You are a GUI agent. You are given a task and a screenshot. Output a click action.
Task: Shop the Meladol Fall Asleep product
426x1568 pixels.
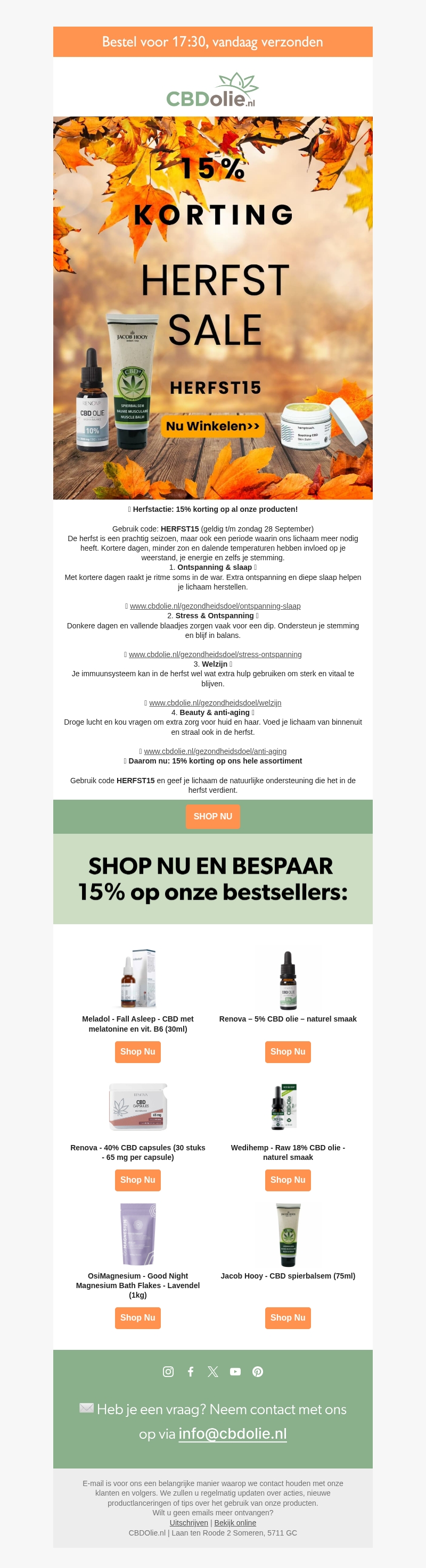coord(138,1052)
